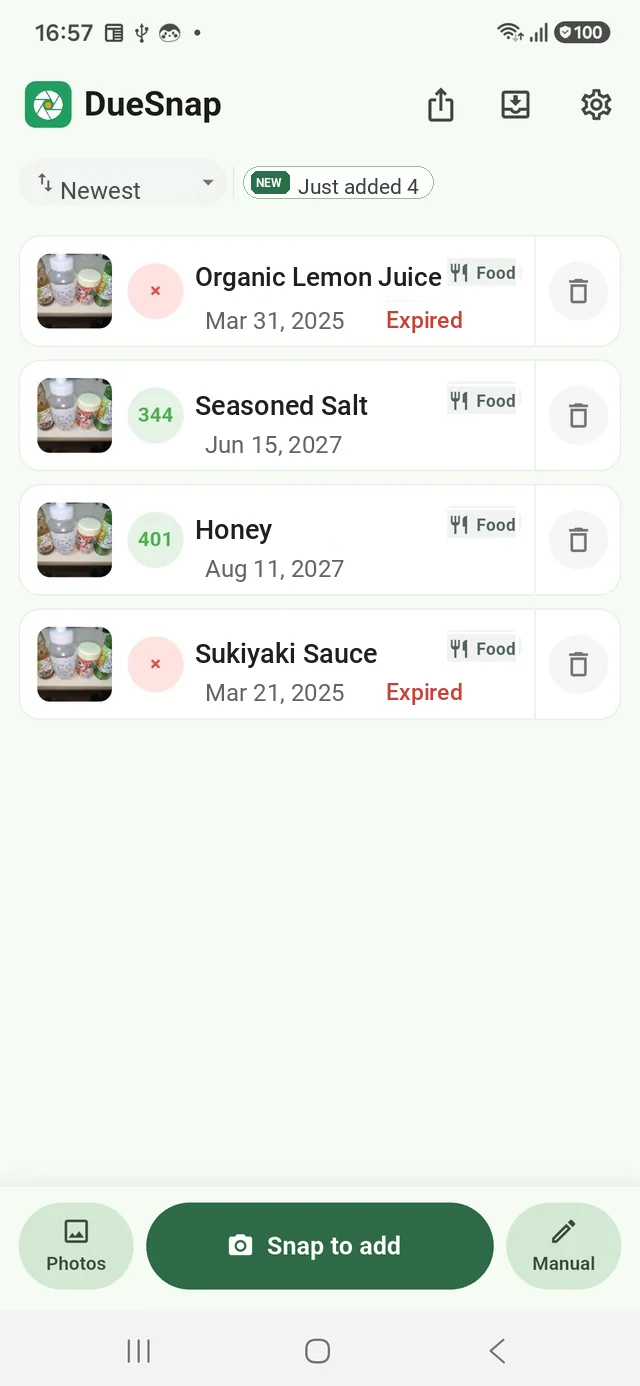The height and width of the screenshot is (1386, 640).
Task: Delete the Sukiyaki Sauce entry
Action: coord(578,664)
